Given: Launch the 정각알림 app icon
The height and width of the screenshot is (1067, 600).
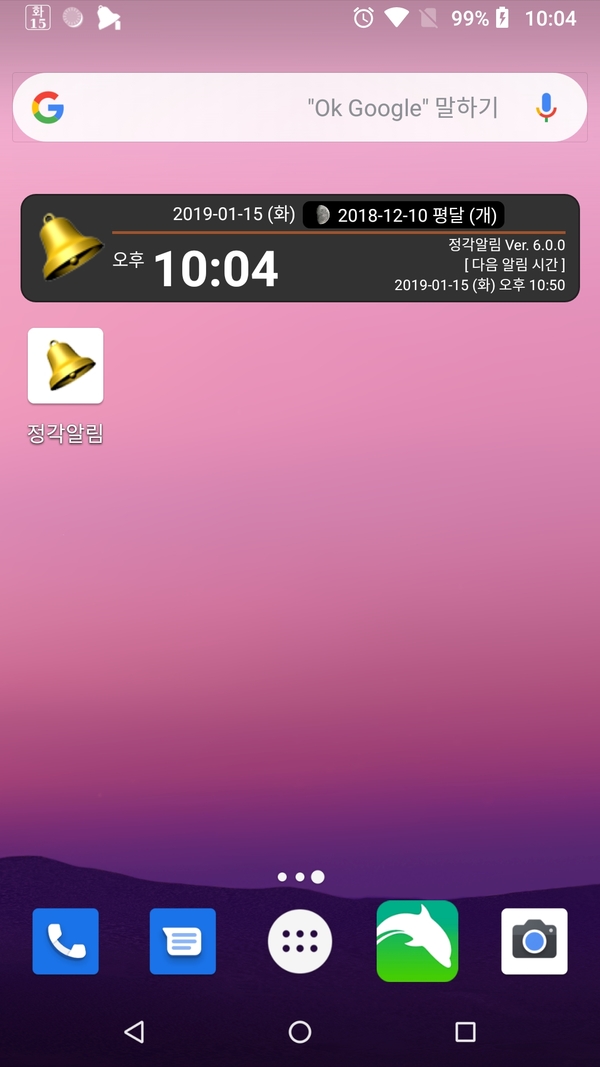Looking at the screenshot, I should point(65,366).
